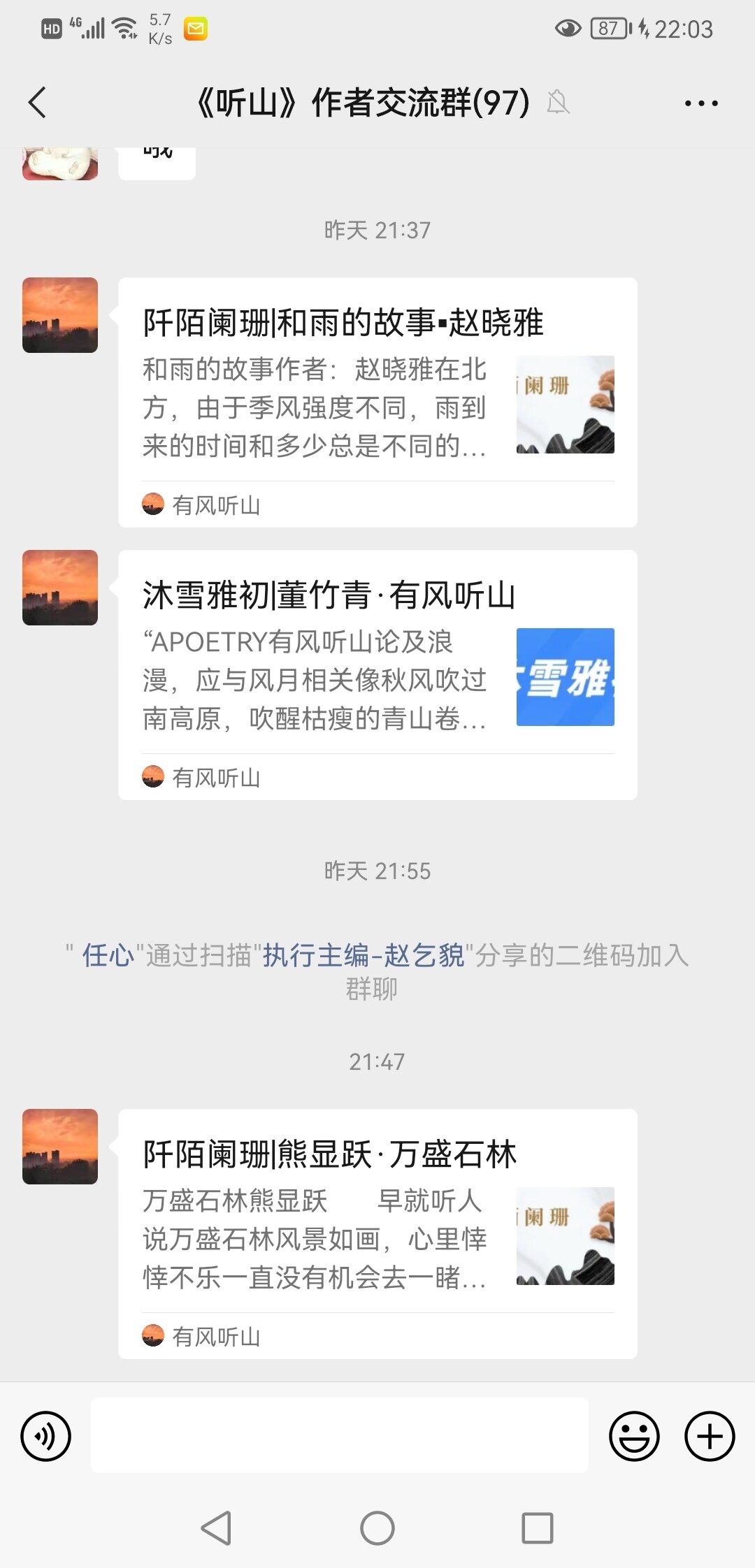The width and height of the screenshot is (755, 1568).
Task: Go back to the chat list
Action: 38,103
